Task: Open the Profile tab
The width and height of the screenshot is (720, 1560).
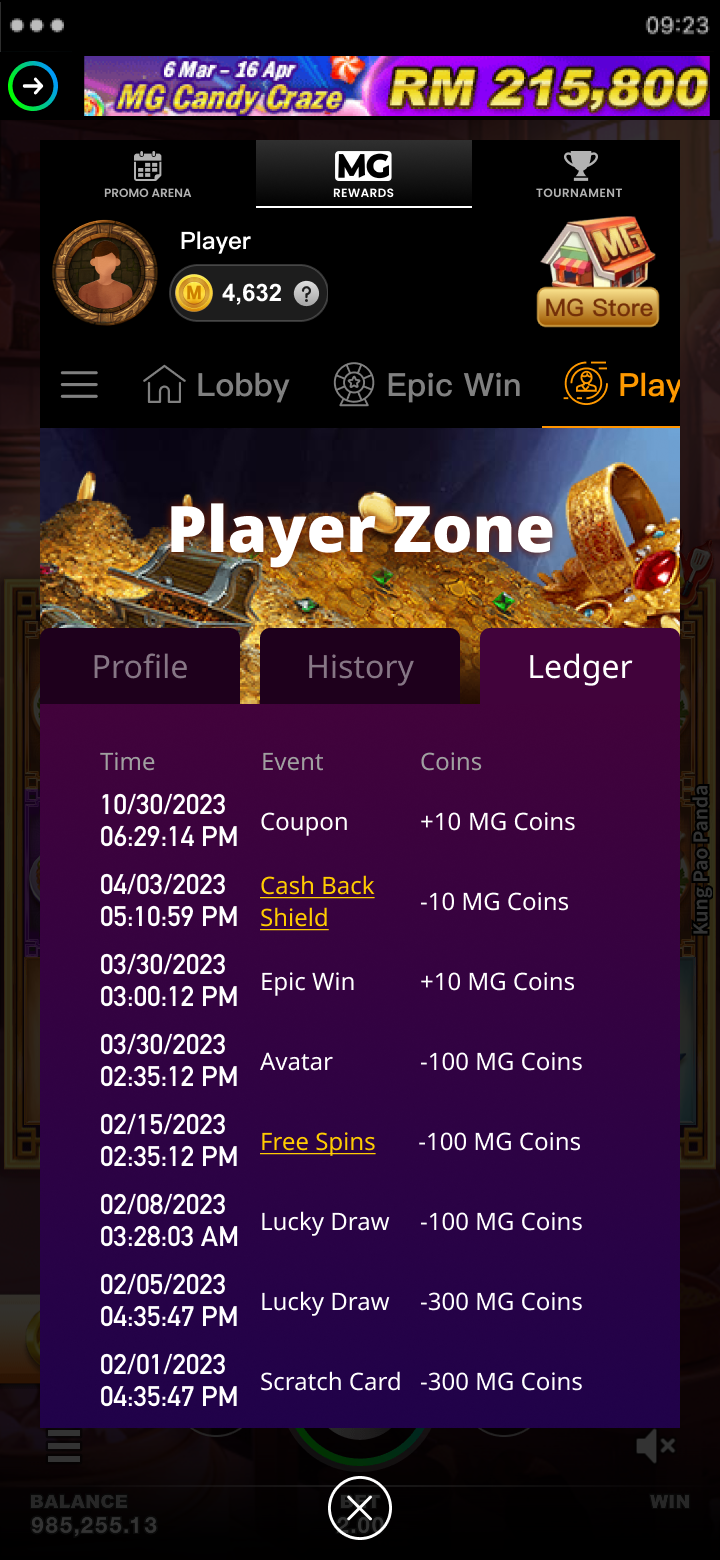Action: 140,667
